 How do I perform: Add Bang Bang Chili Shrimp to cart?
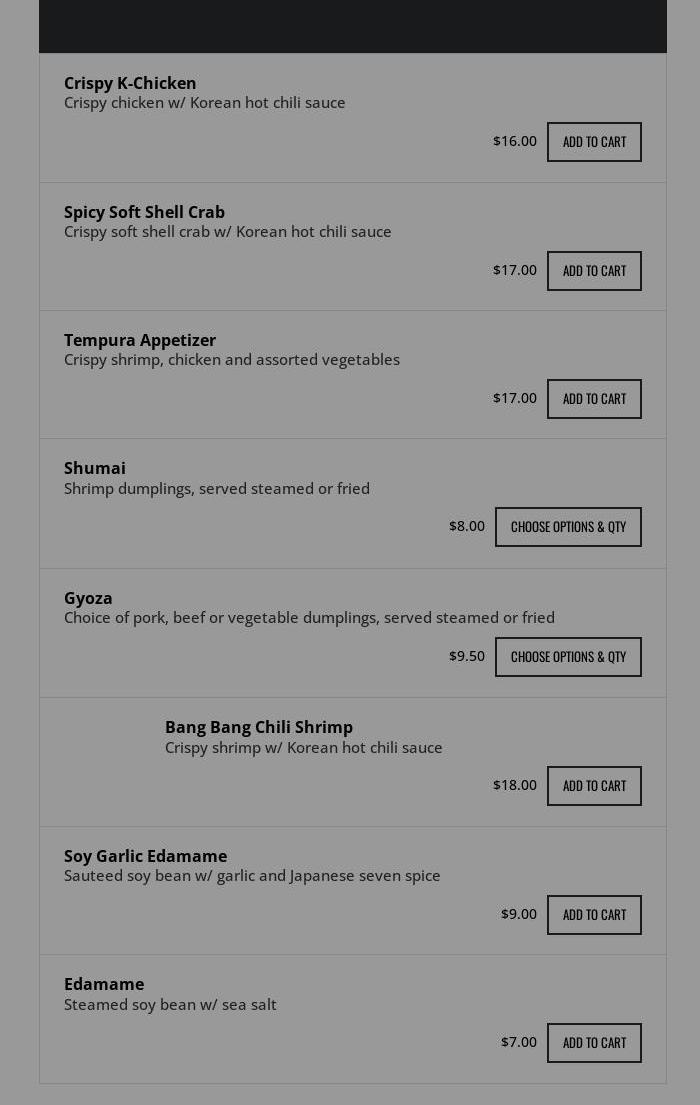[594, 786]
